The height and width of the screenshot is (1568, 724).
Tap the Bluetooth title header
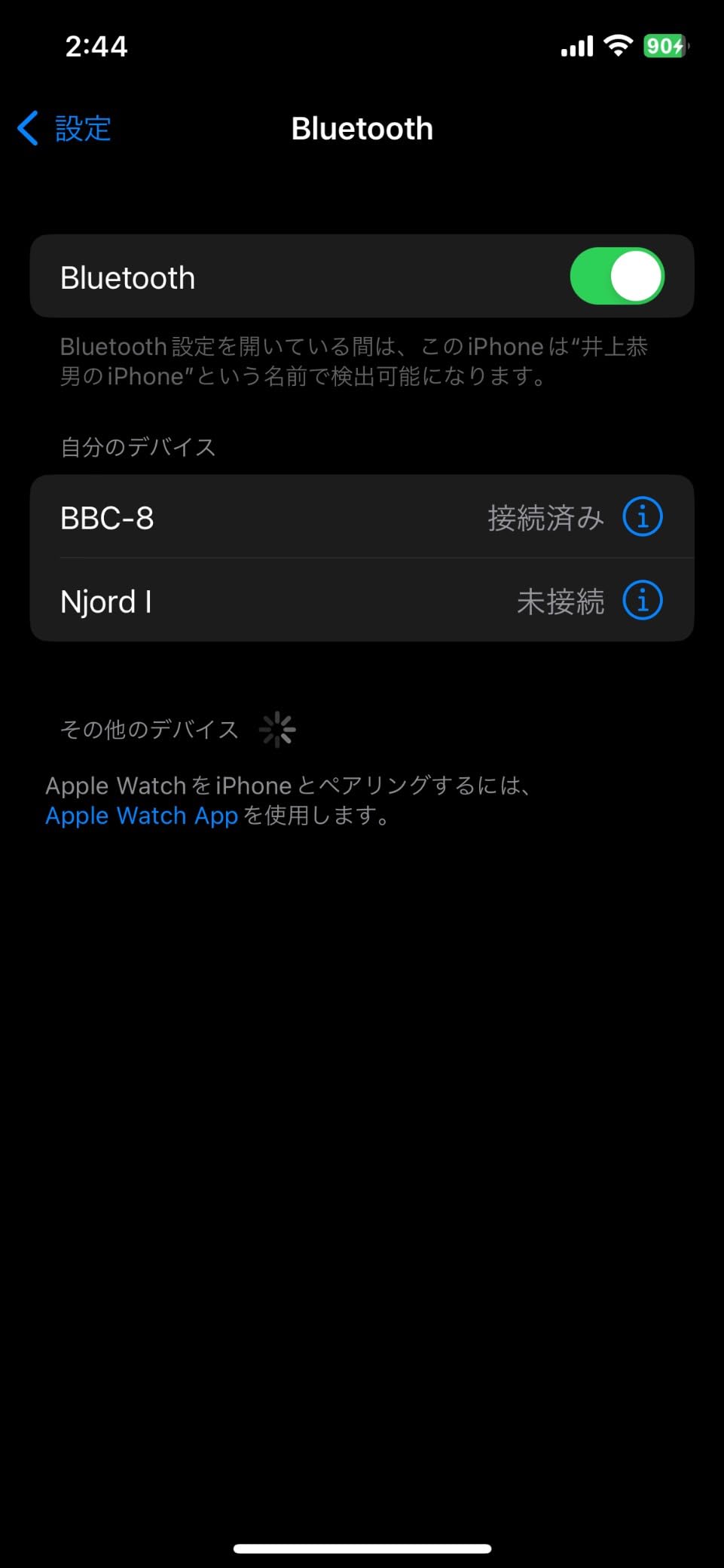pyautogui.click(x=362, y=128)
